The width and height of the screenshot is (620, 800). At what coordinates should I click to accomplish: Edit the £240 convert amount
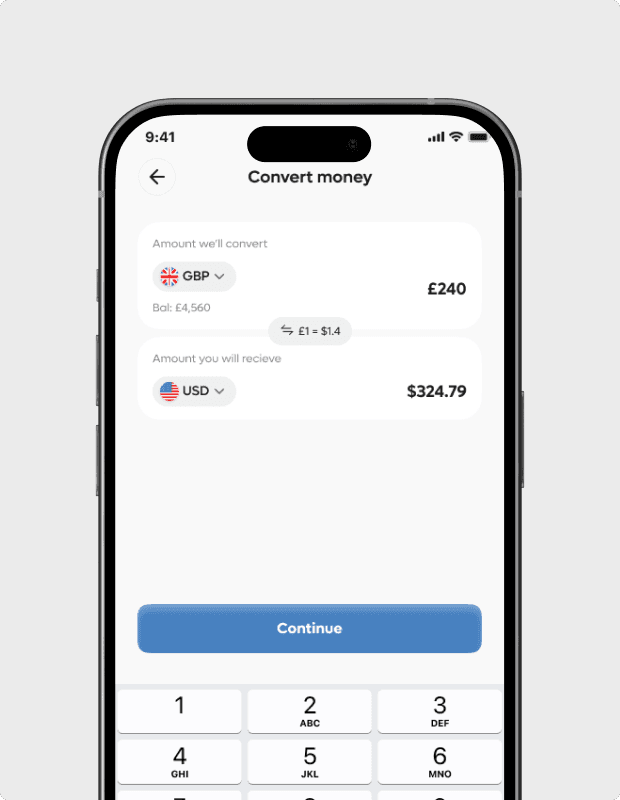446,290
